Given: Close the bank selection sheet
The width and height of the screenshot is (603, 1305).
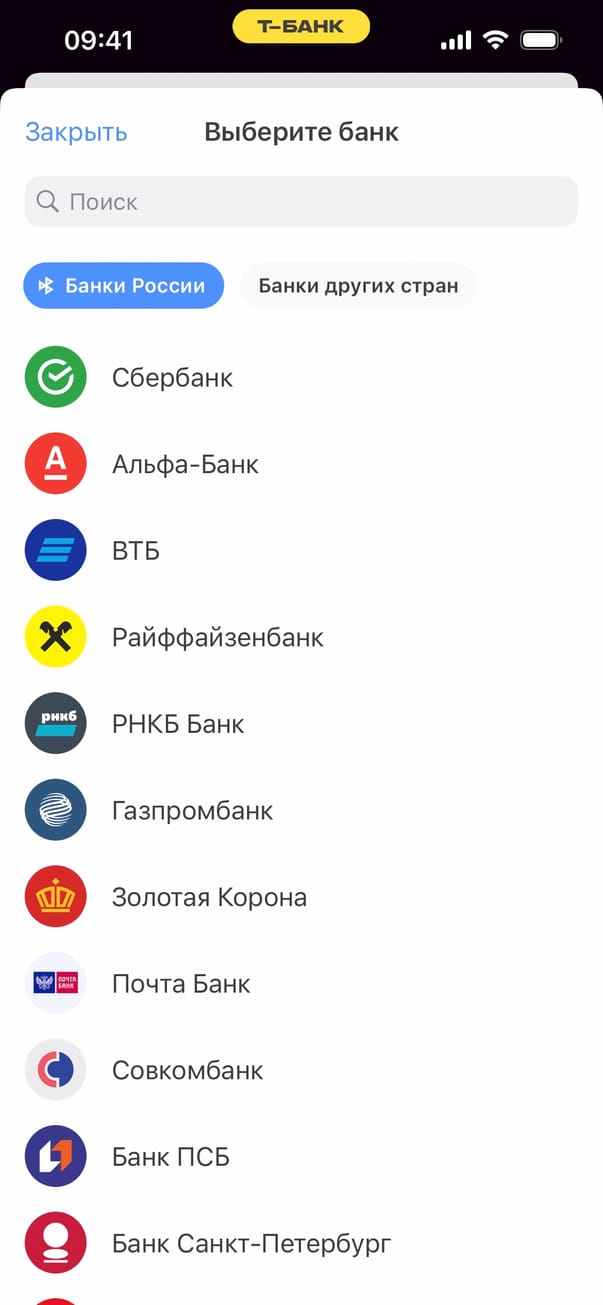Looking at the screenshot, I should 76,132.
